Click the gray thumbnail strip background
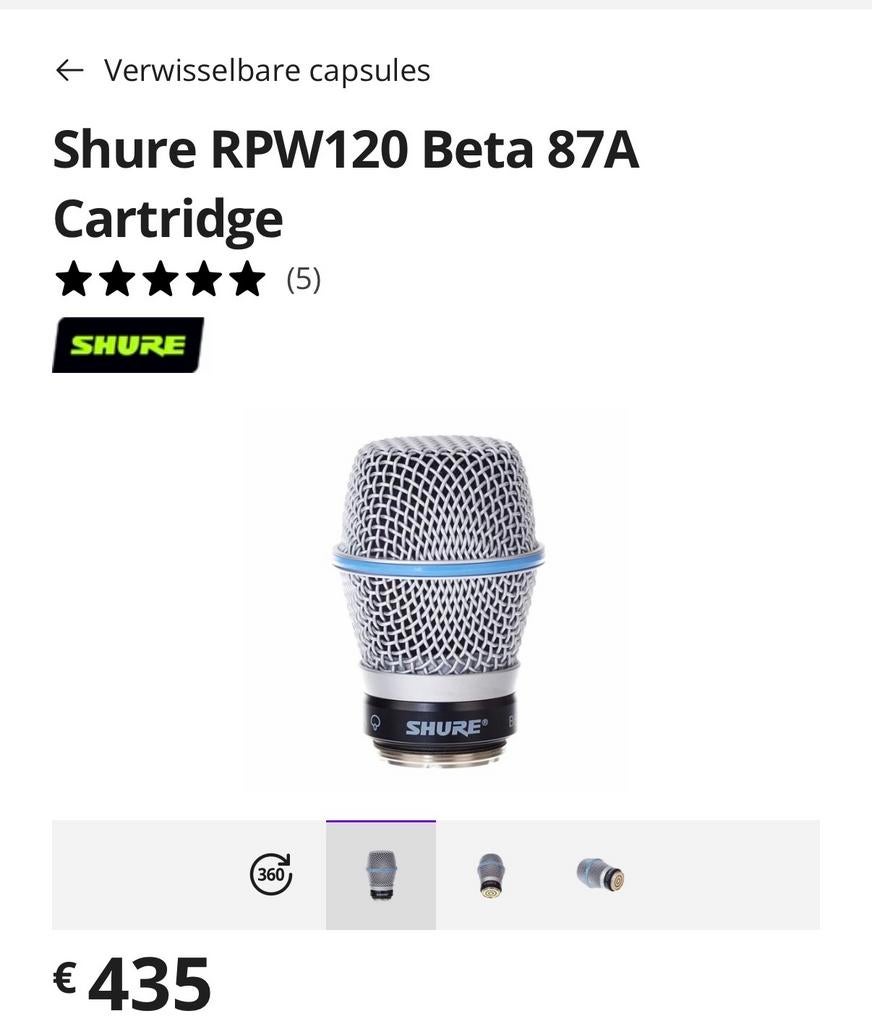 [720, 873]
